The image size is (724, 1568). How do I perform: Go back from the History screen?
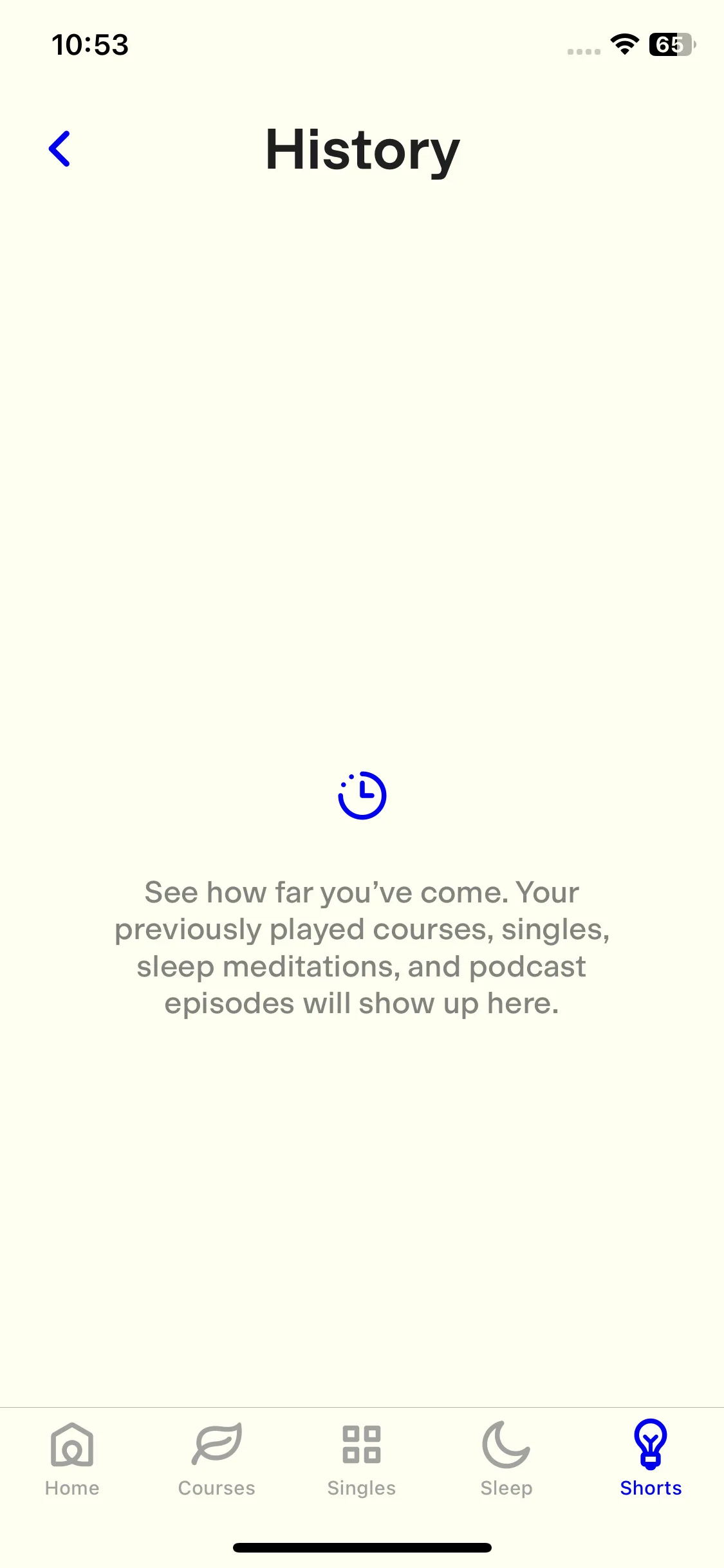coord(60,149)
